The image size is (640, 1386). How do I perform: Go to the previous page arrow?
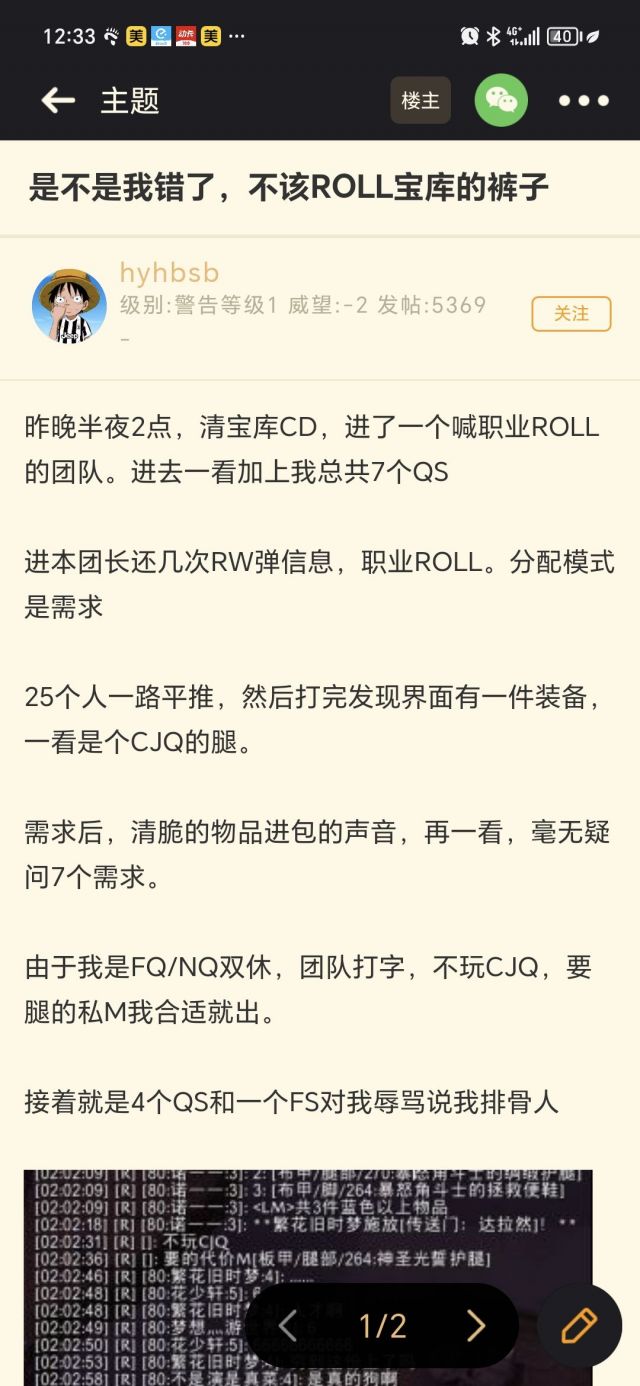point(288,1326)
